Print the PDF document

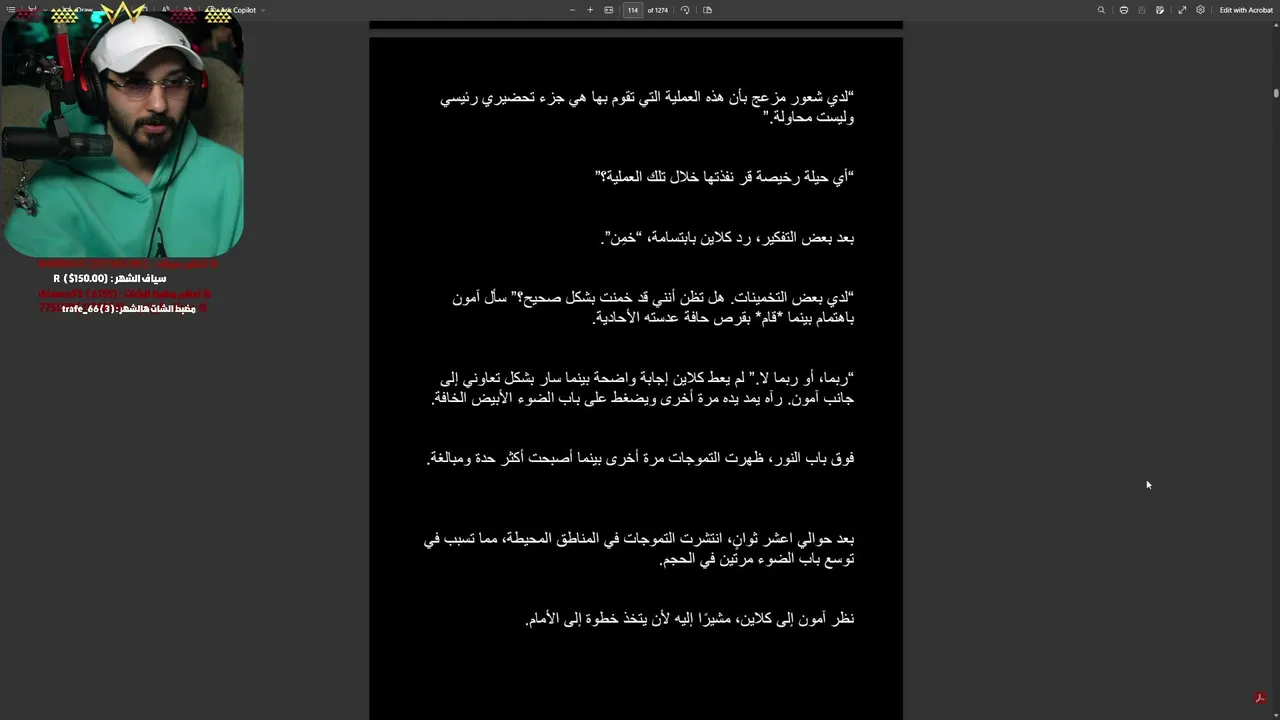1124,10
